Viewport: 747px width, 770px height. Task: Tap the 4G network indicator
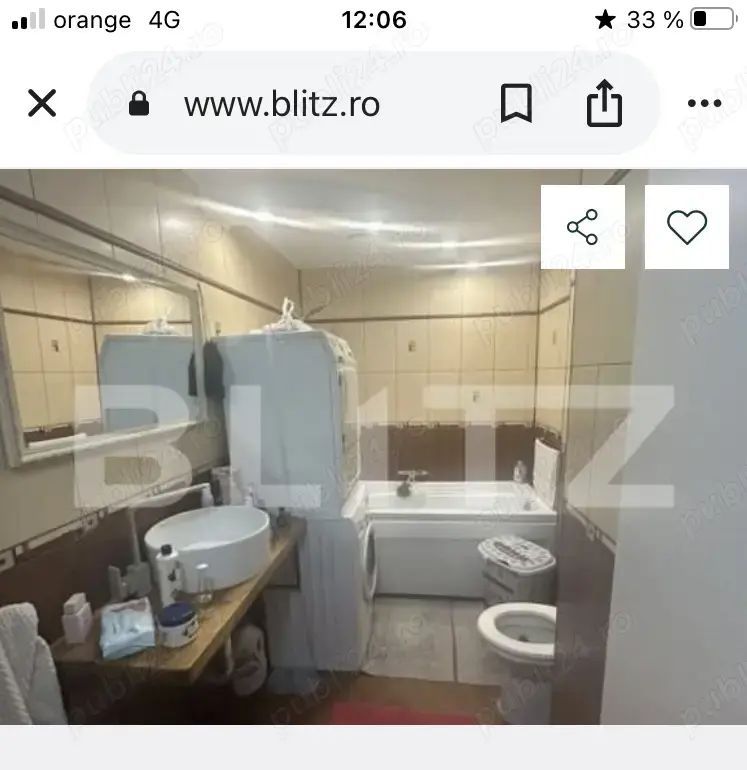164,18
